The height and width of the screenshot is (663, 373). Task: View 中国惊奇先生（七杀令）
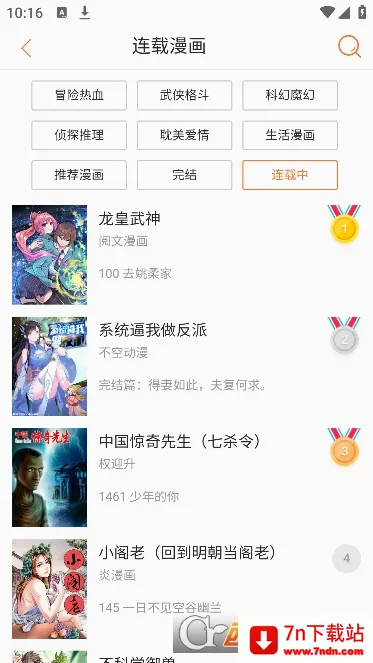pos(186,477)
